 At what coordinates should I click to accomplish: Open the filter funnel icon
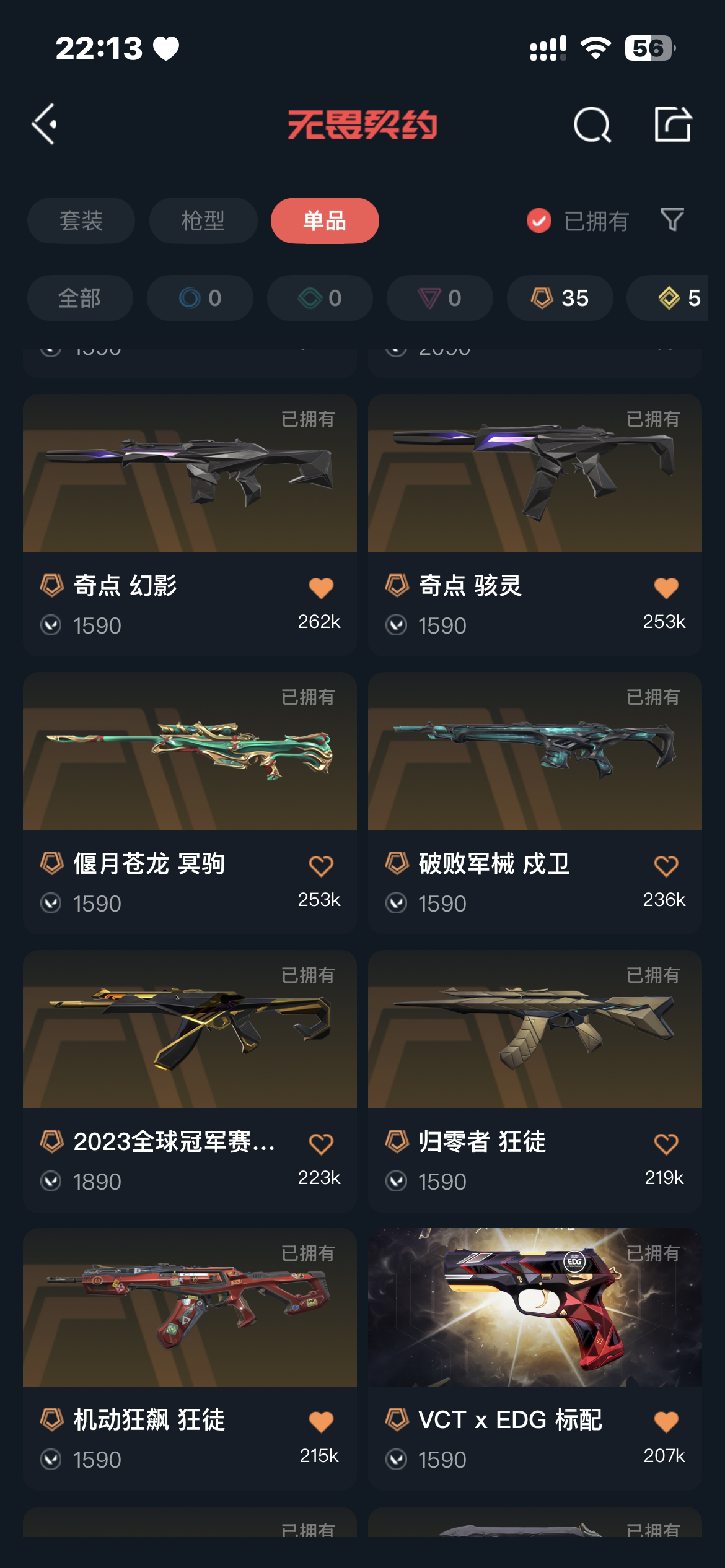pyautogui.click(x=672, y=220)
